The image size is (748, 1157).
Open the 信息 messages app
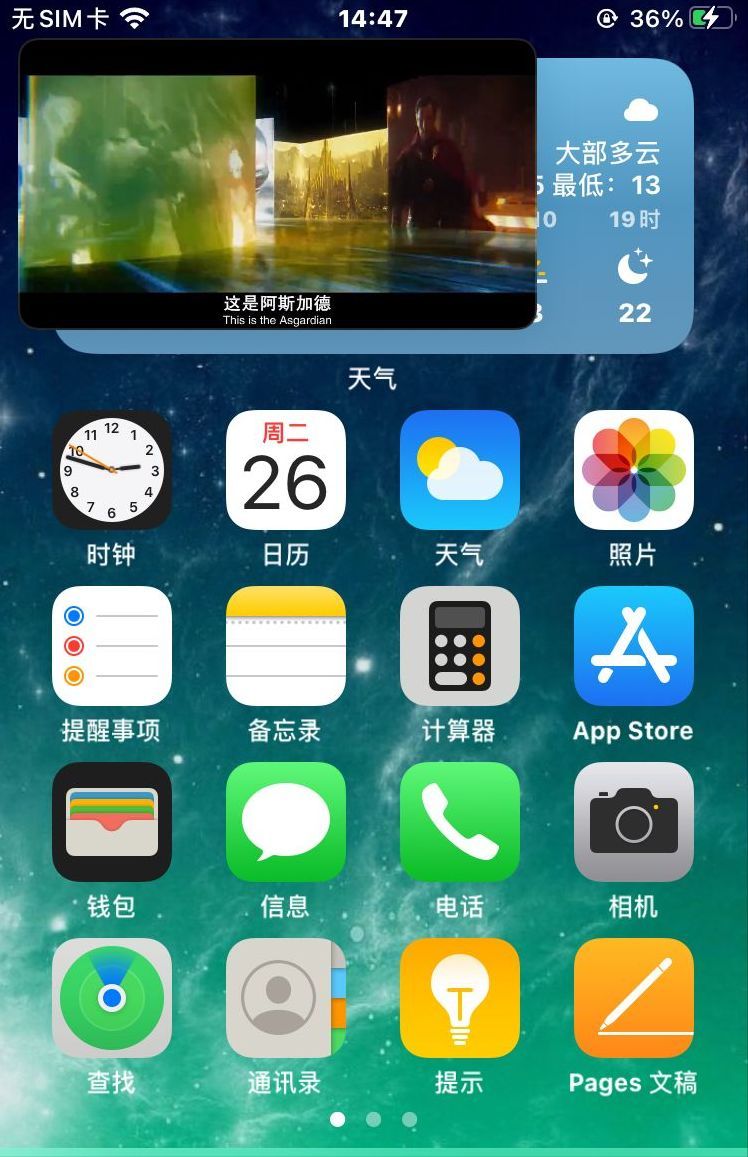[286, 822]
